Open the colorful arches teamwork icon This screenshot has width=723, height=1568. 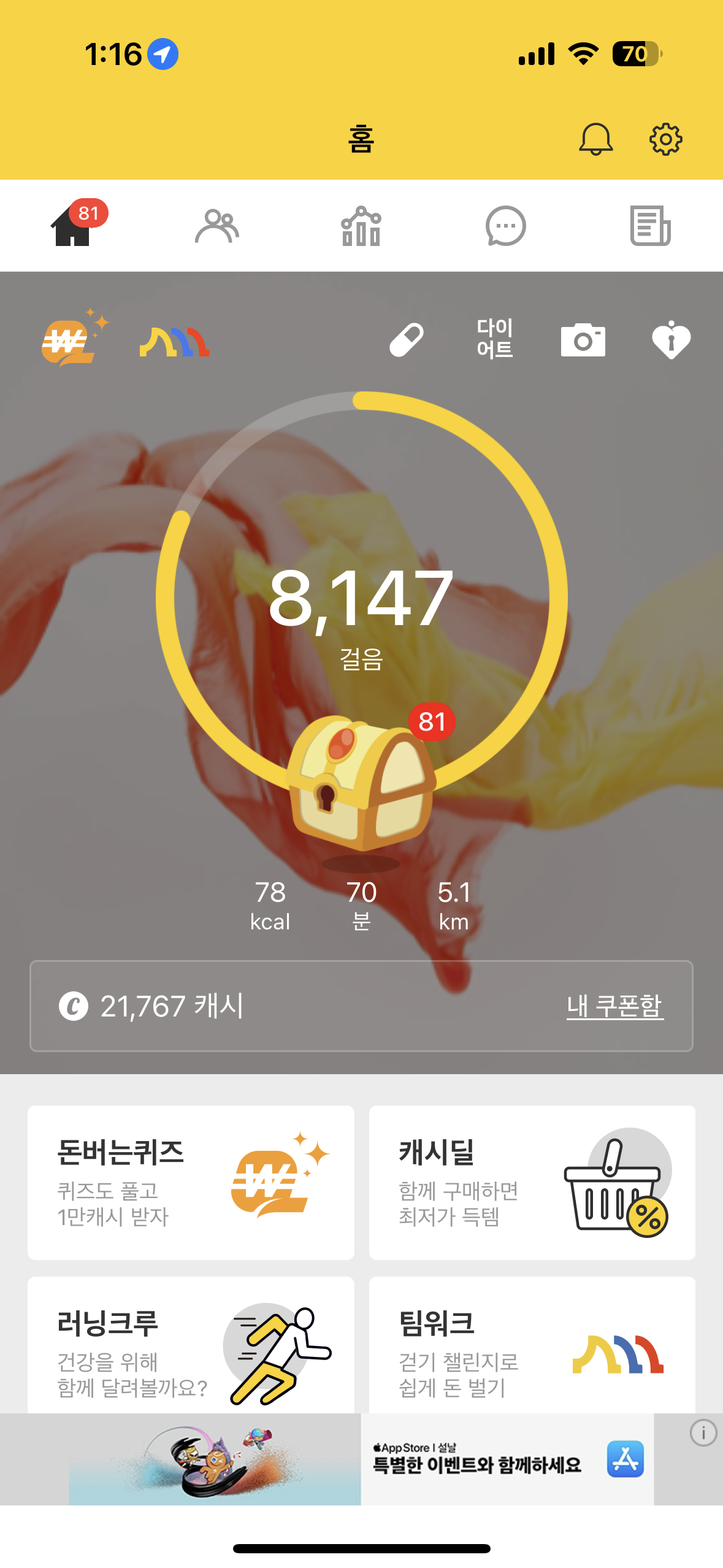(x=175, y=342)
